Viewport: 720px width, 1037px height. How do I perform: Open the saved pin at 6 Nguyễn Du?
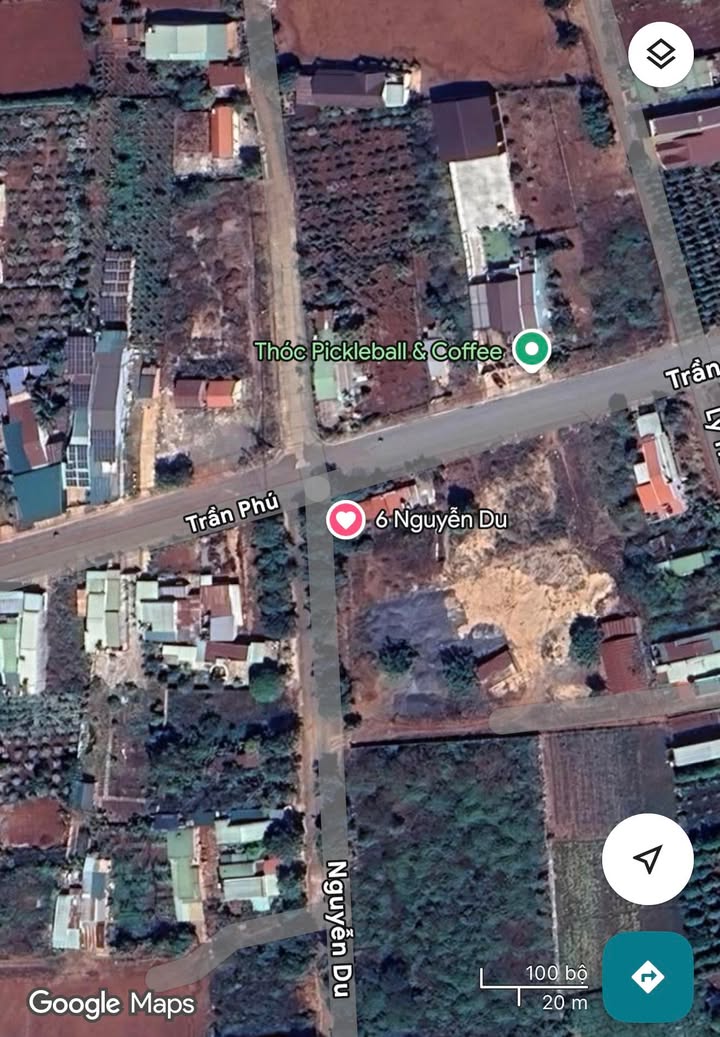point(346,520)
